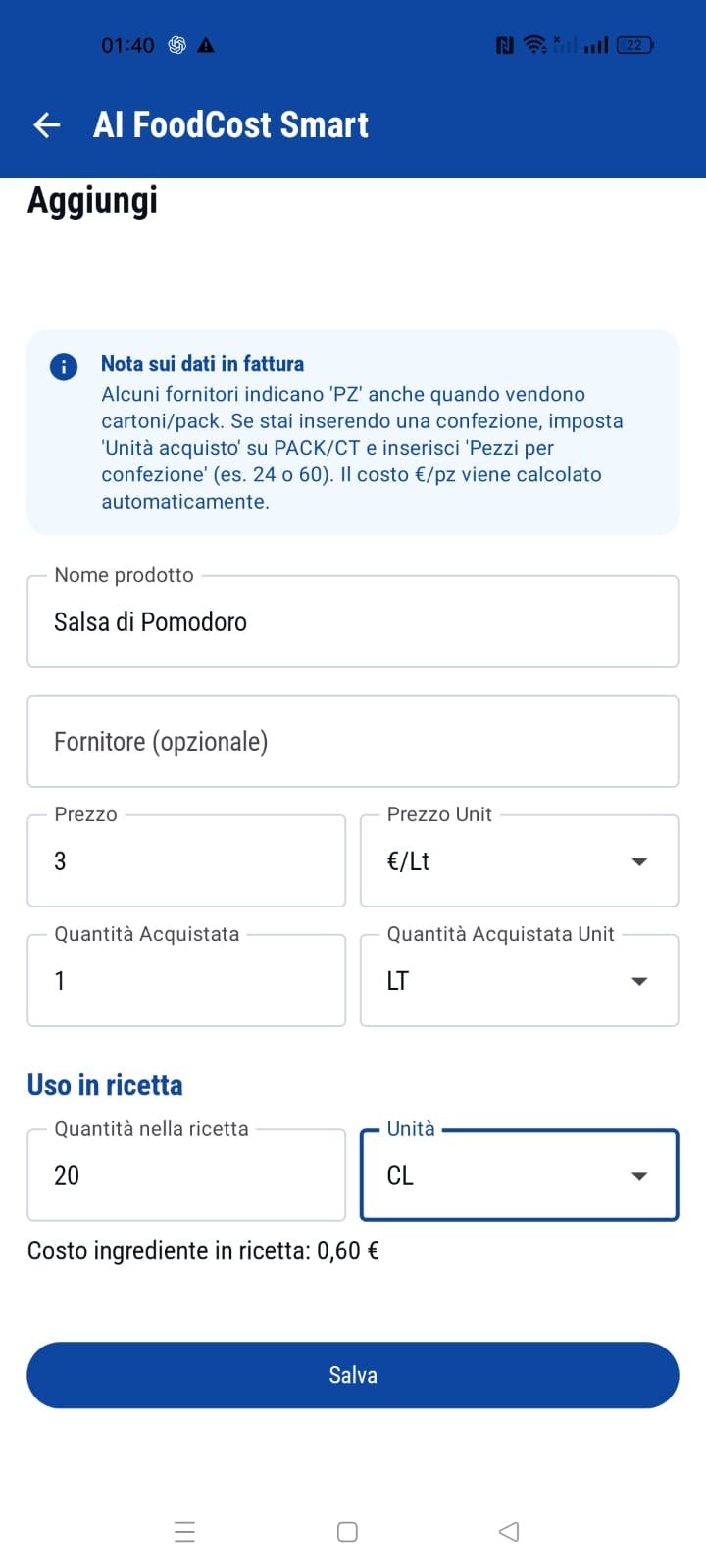
Task: Tap the back arrow in the header
Action: point(45,124)
